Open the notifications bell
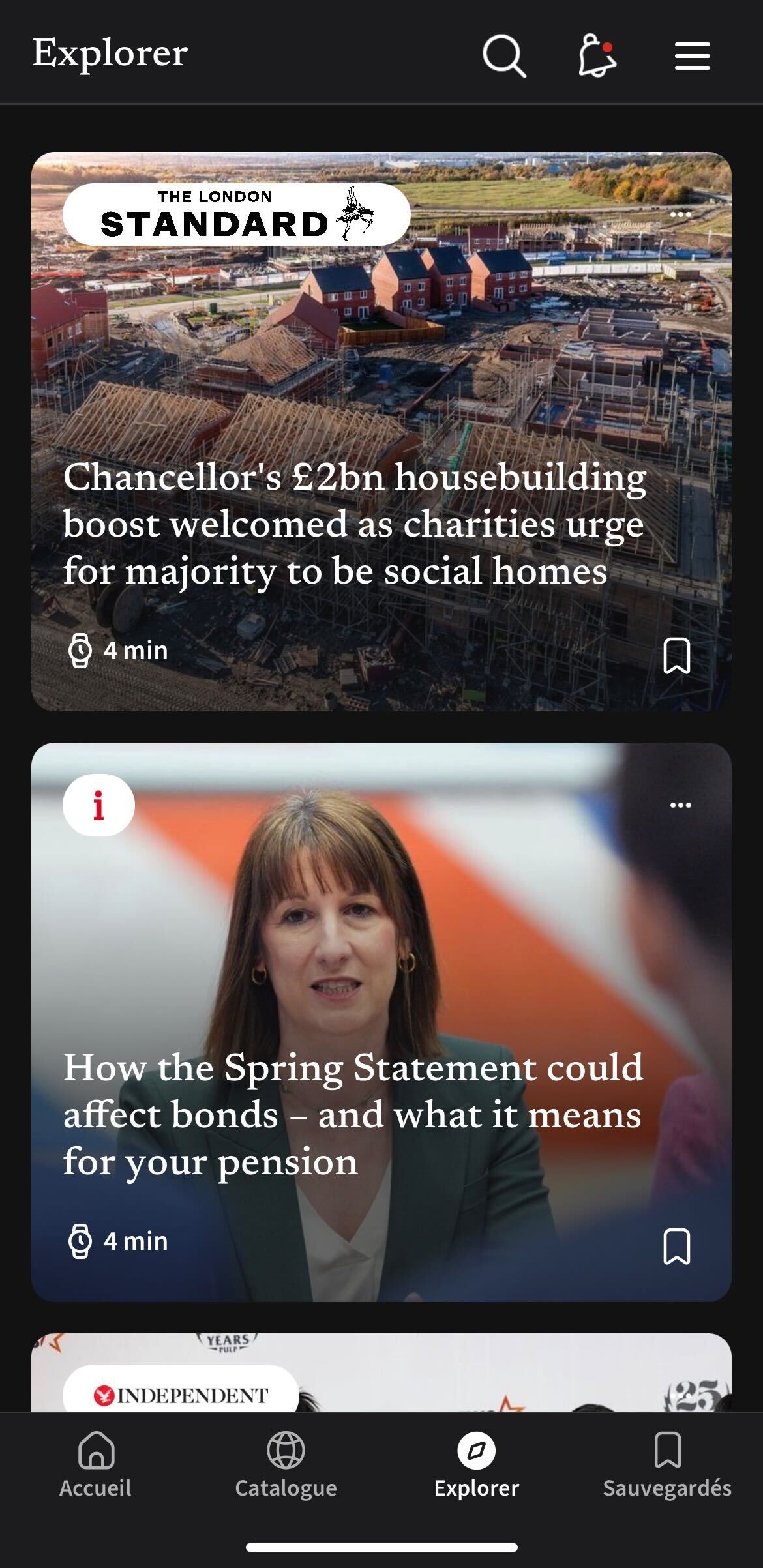The image size is (763, 1568). [x=597, y=56]
